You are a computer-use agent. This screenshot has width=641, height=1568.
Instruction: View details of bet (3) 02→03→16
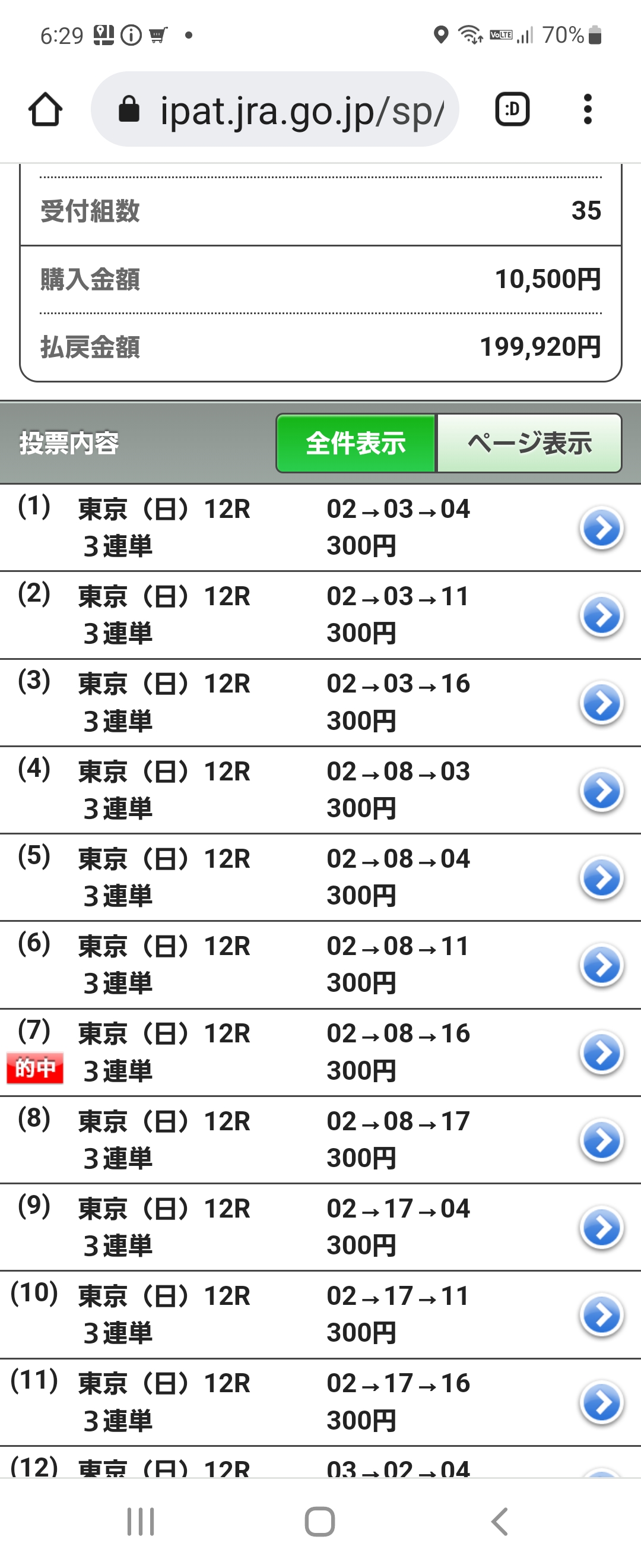[601, 703]
